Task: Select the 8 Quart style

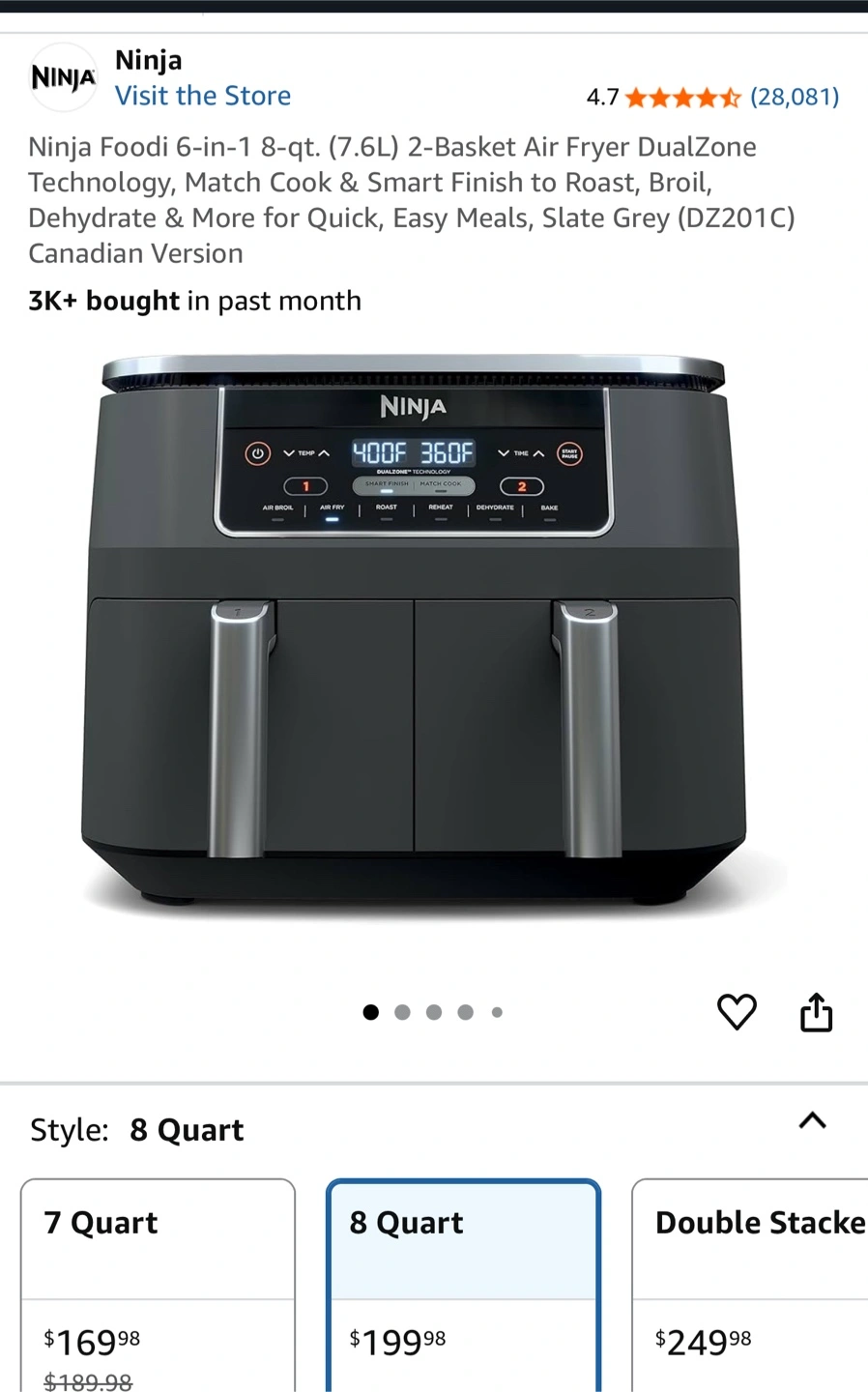Action: 463,1286
